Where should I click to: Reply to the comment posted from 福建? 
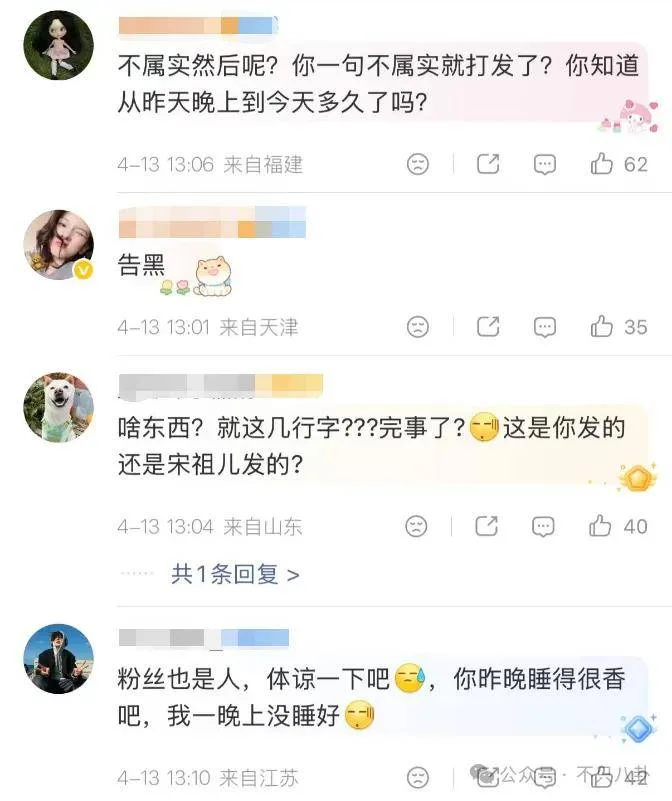(544, 164)
